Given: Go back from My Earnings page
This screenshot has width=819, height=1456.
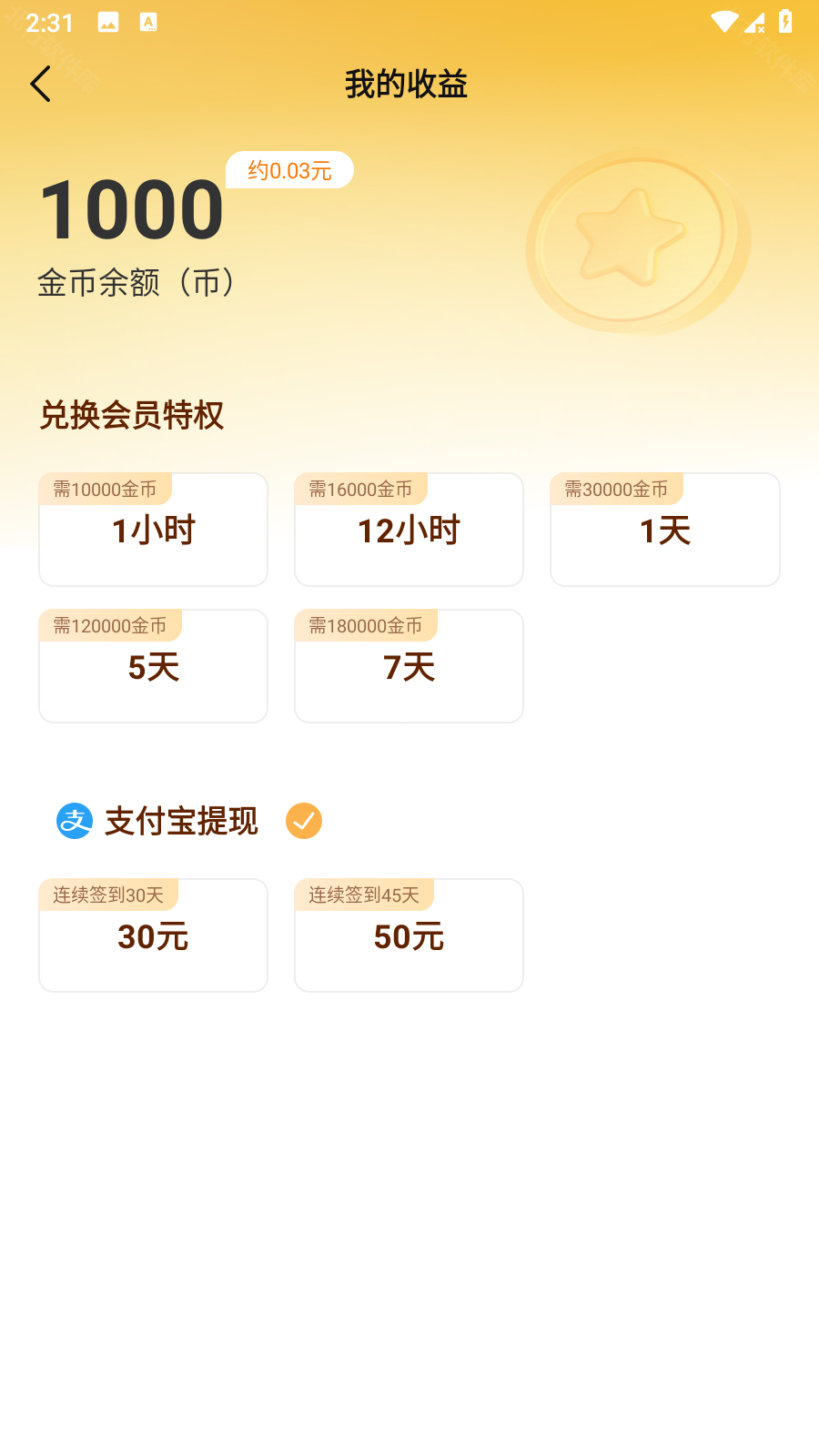Looking at the screenshot, I should (41, 84).
